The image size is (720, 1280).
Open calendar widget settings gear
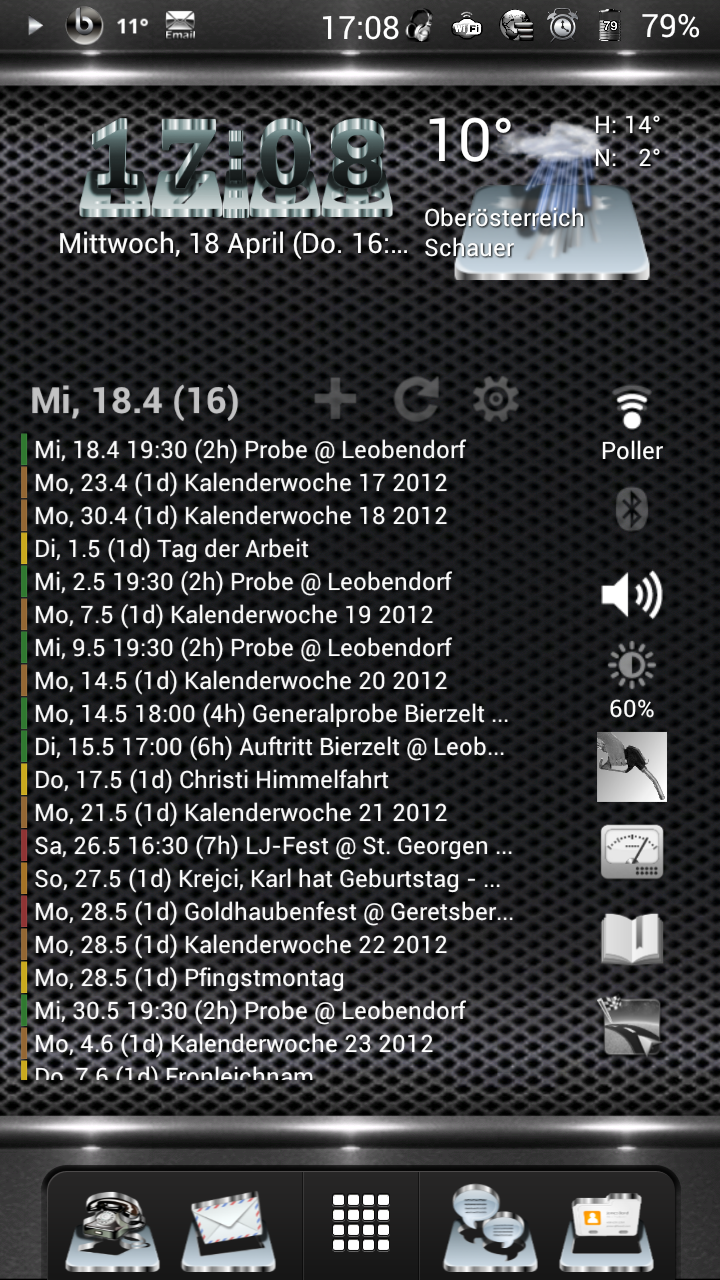coord(496,401)
